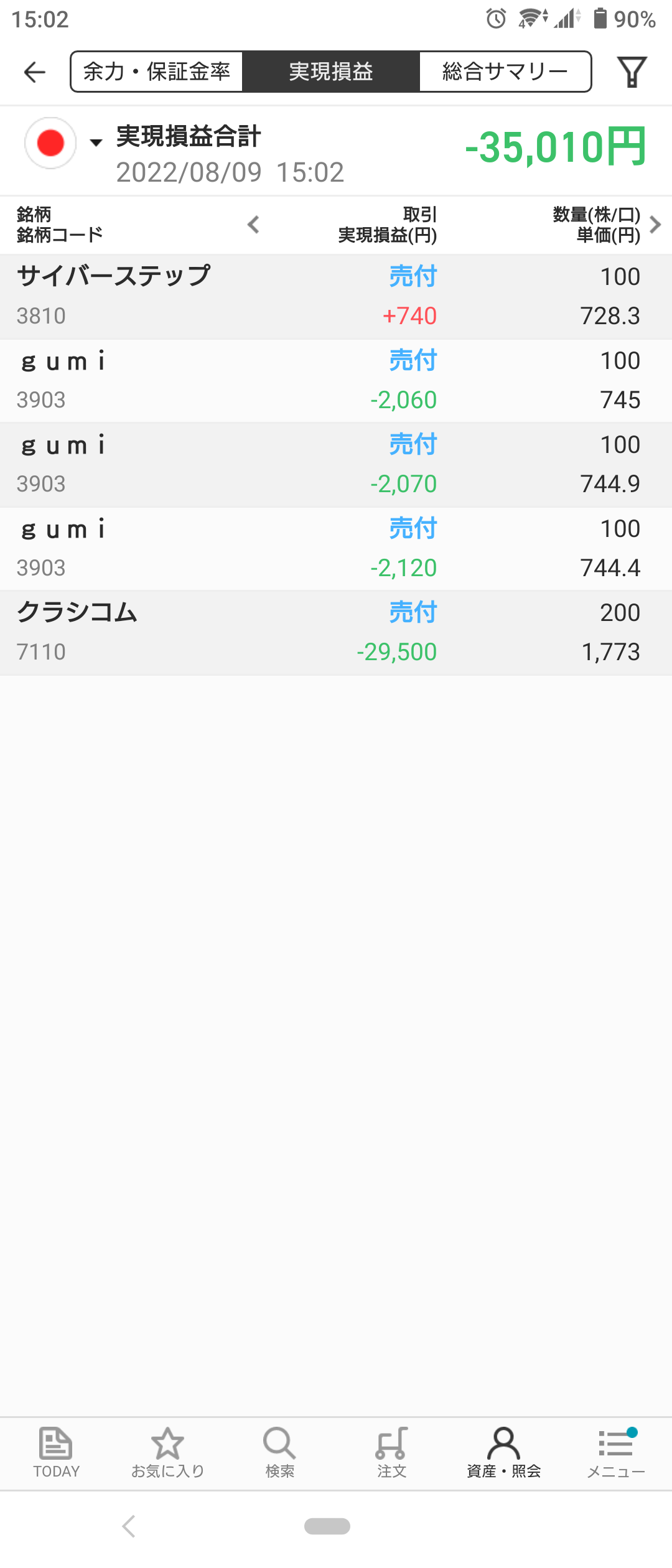
Task: Open the サイバーステップ 3810 row
Action: tap(336, 296)
